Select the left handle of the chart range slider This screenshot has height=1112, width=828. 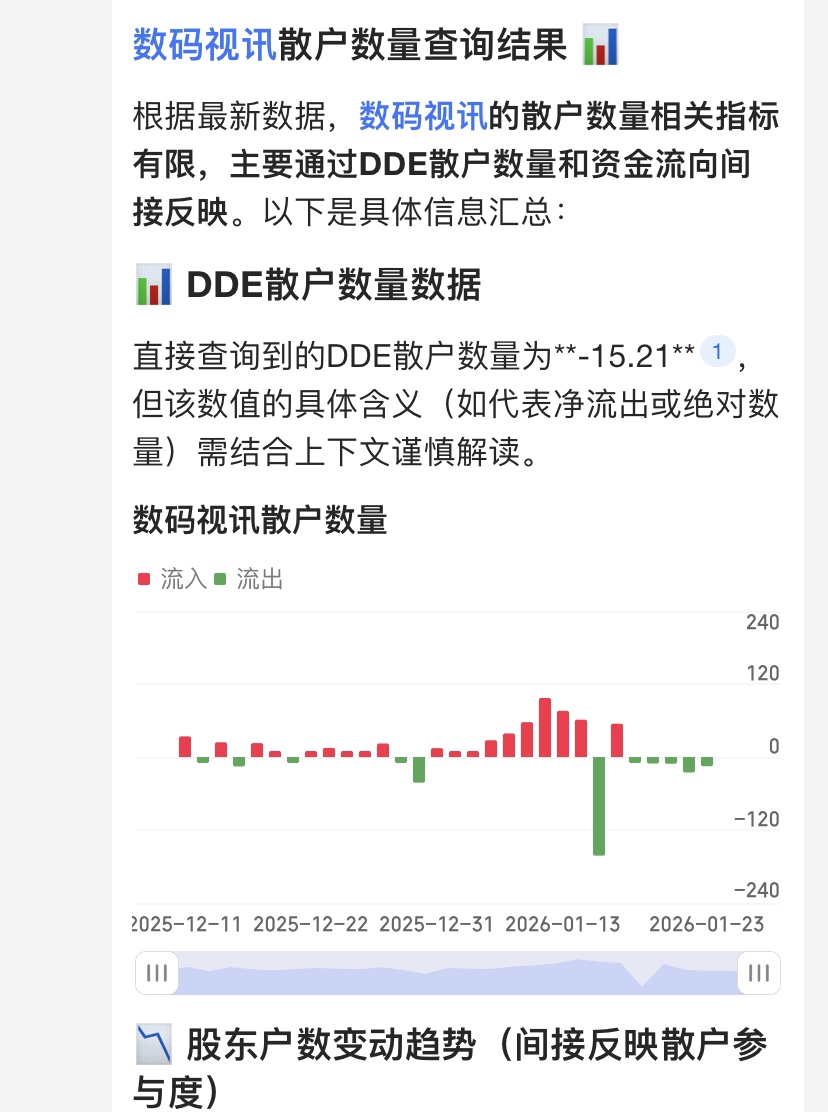click(x=157, y=973)
